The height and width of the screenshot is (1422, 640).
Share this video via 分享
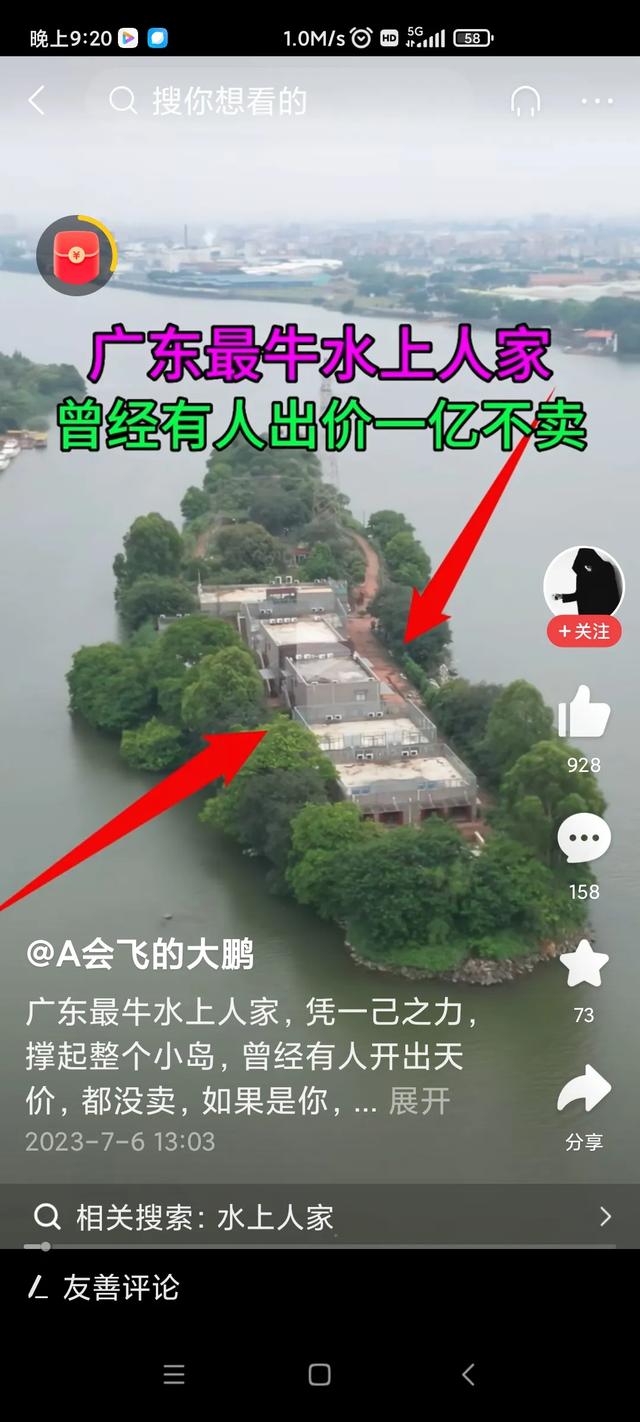[x=584, y=1092]
